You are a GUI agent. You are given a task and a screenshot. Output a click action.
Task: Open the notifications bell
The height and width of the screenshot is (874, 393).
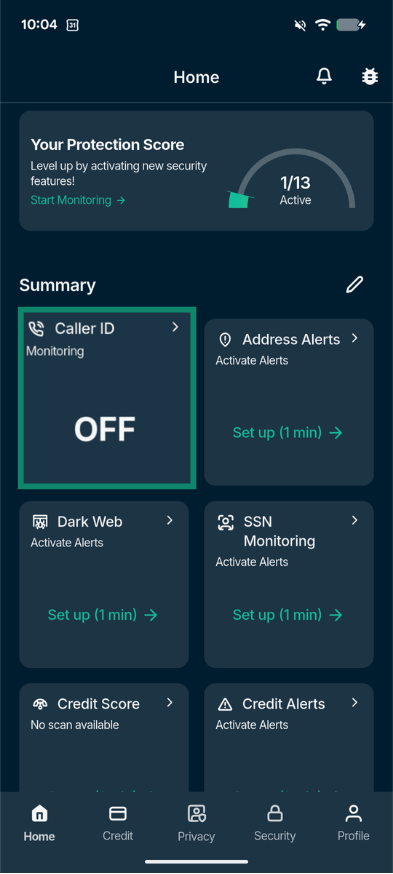(324, 76)
